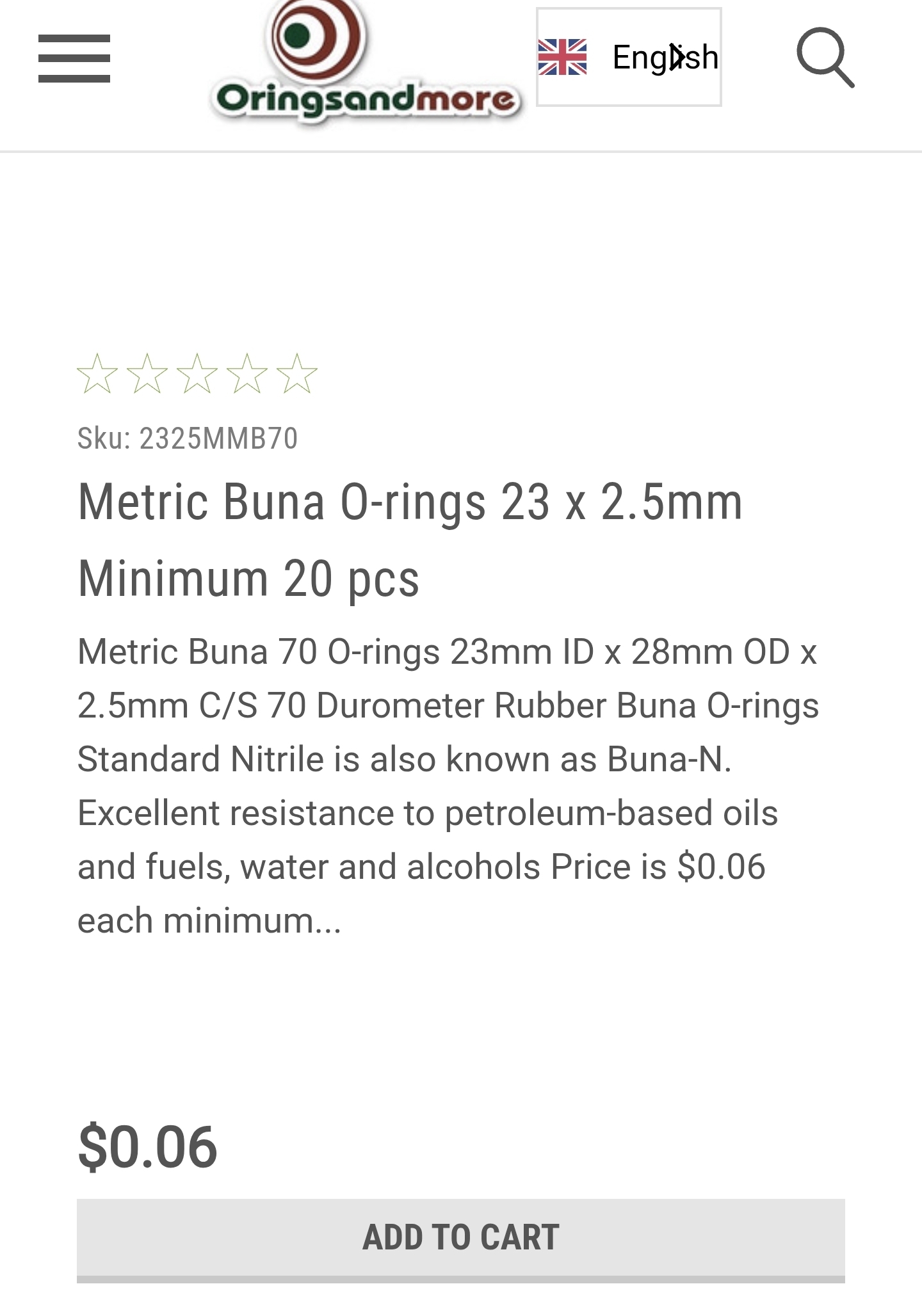Open the English language selector
This screenshot has width=922, height=1316.
pos(629,58)
